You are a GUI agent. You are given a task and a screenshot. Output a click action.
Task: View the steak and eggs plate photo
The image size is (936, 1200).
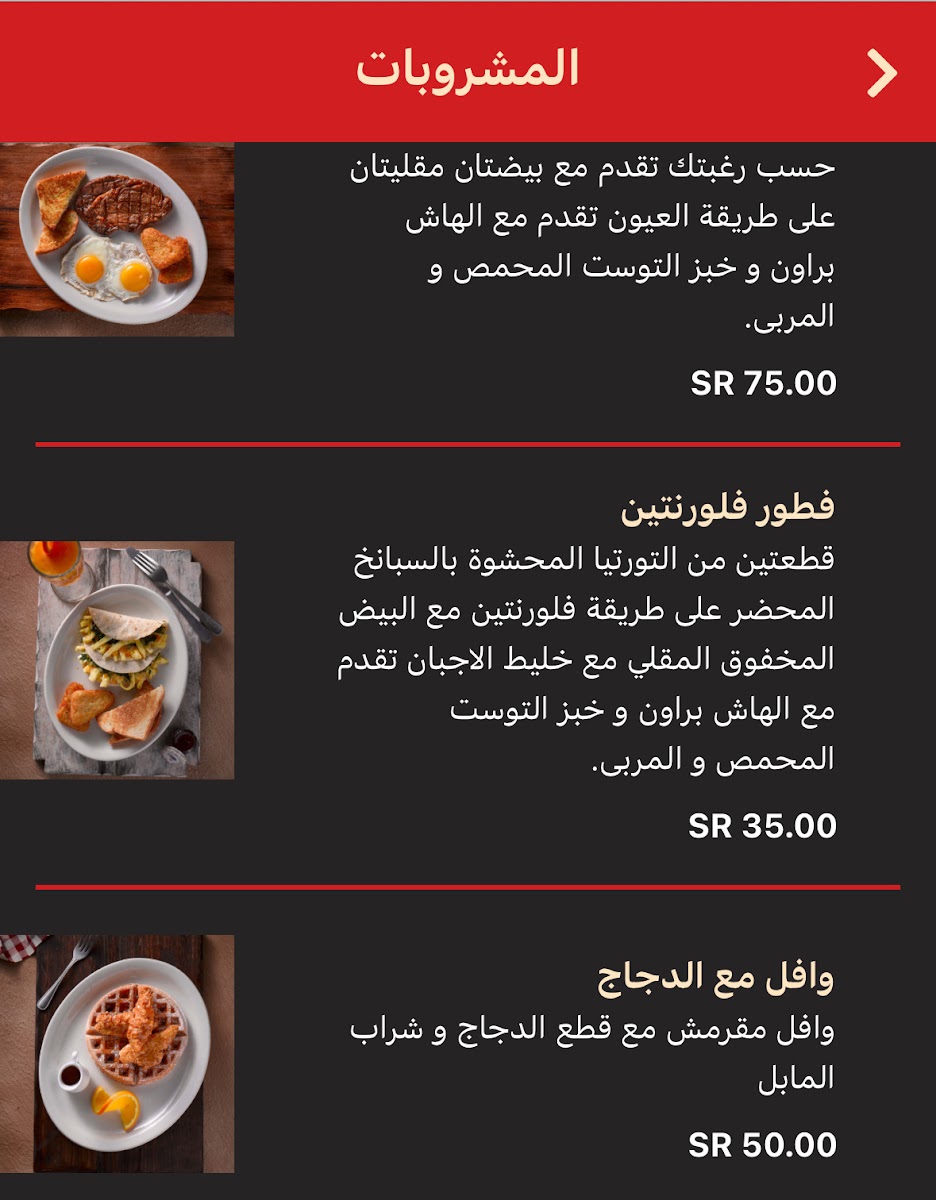point(116,239)
